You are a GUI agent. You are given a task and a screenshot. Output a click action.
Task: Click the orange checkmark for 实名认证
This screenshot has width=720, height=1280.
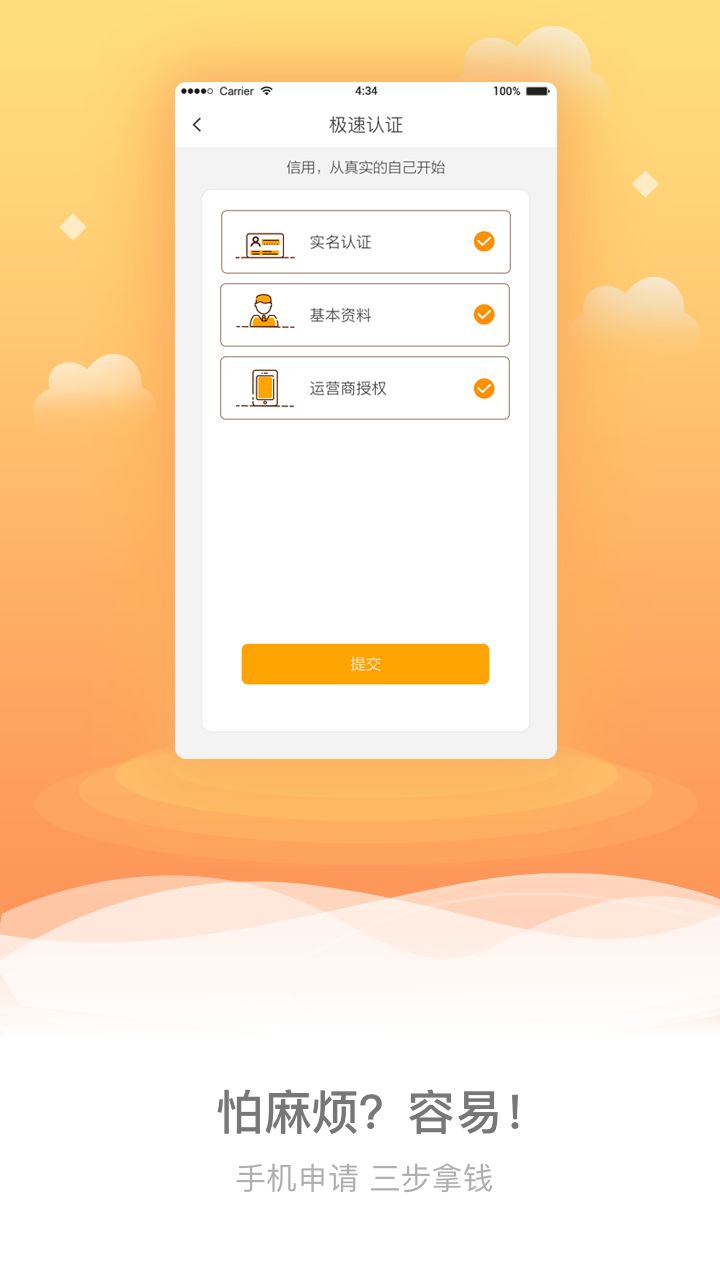pyautogui.click(x=484, y=241)
